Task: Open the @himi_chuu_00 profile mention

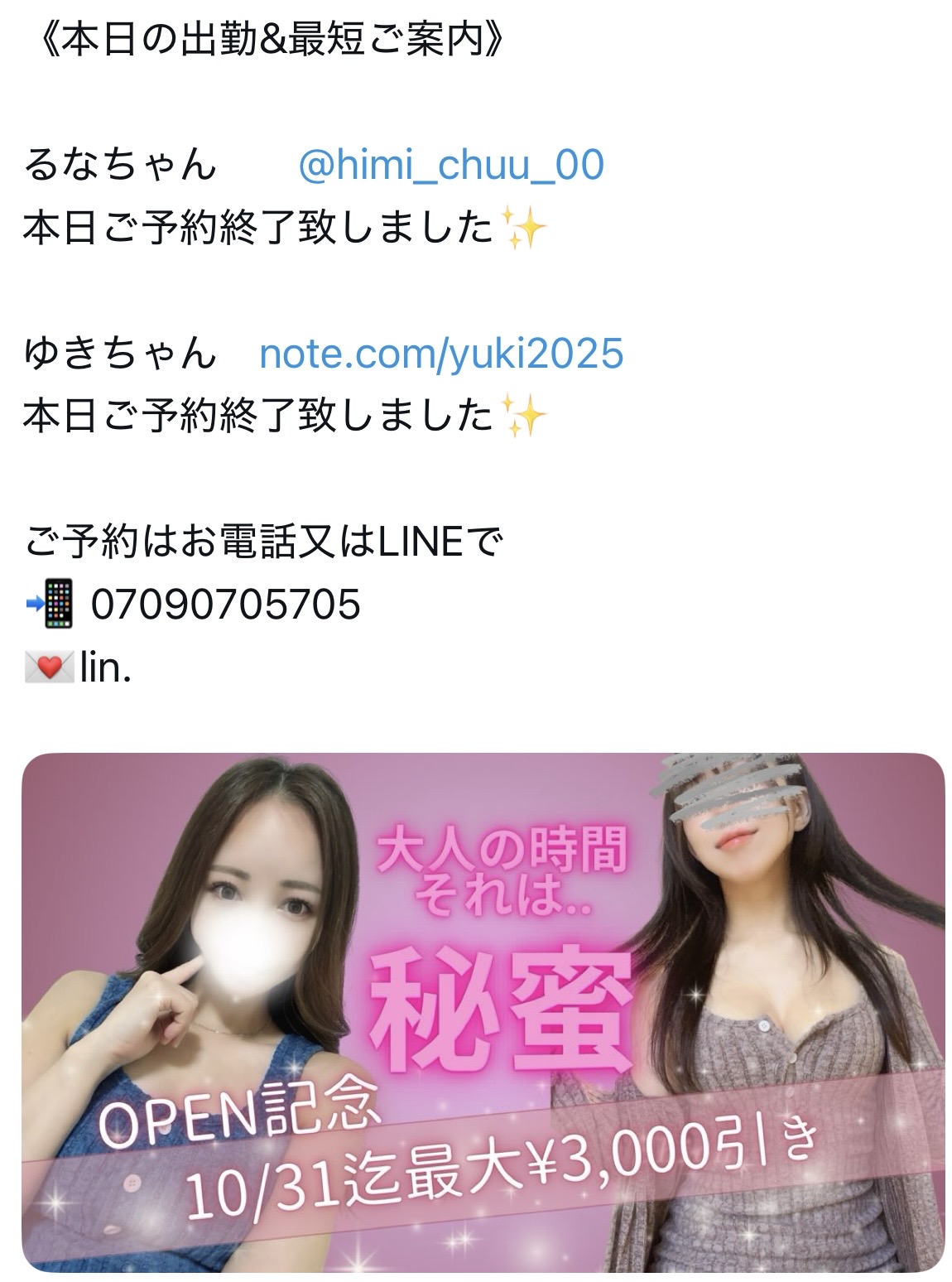Action: (450, 165)
